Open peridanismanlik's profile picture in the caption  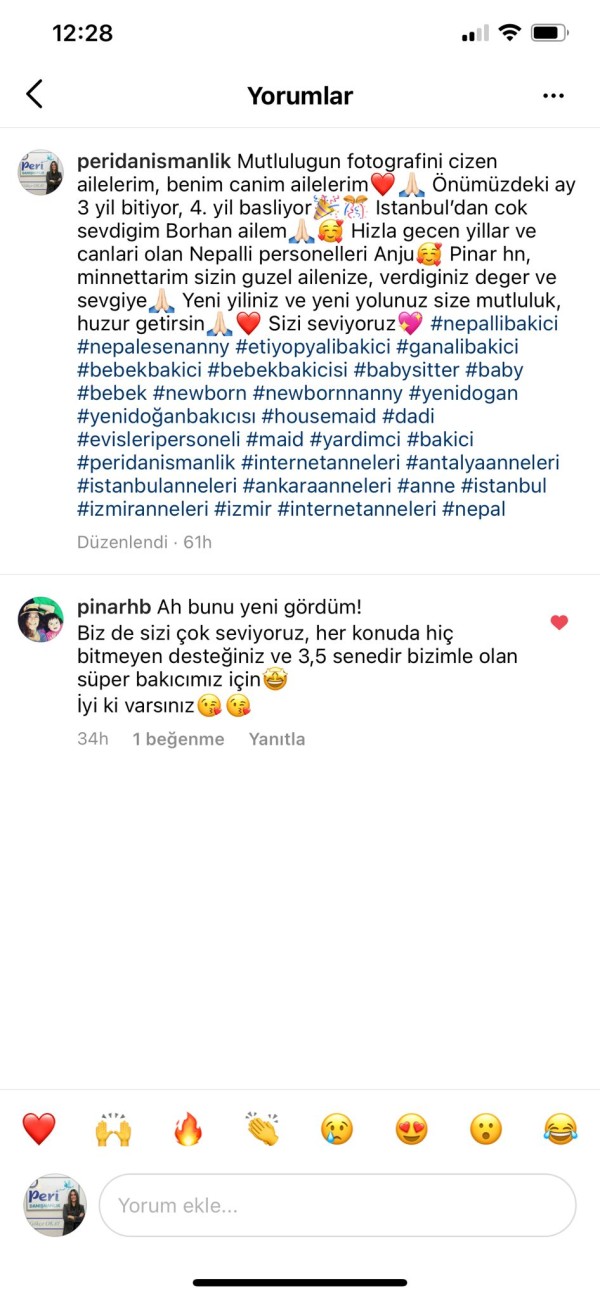click(41, 173)
